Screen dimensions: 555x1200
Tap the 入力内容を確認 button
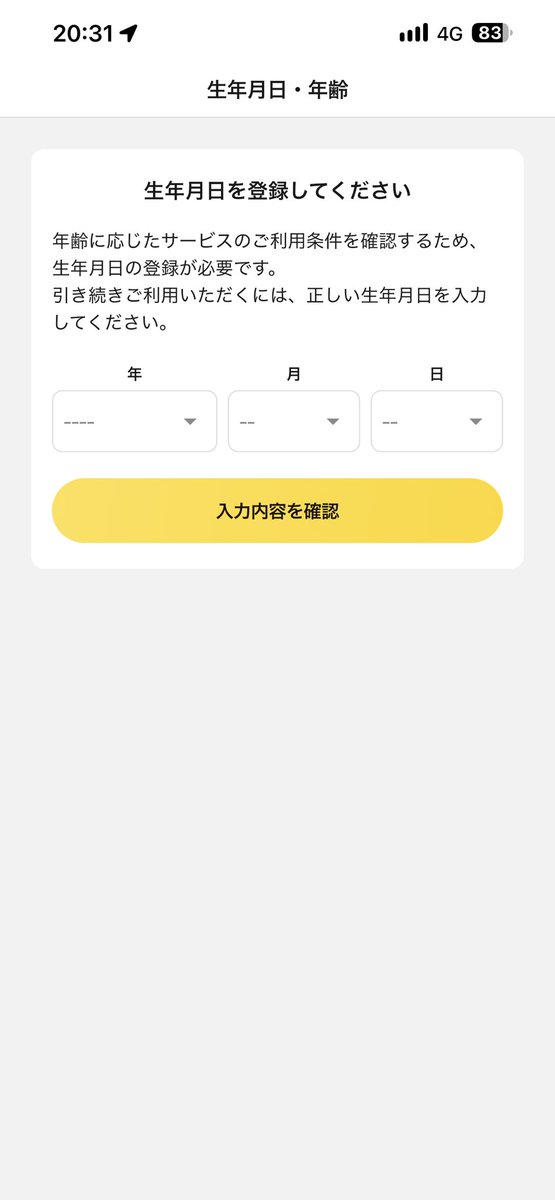(x=277, y=511)
